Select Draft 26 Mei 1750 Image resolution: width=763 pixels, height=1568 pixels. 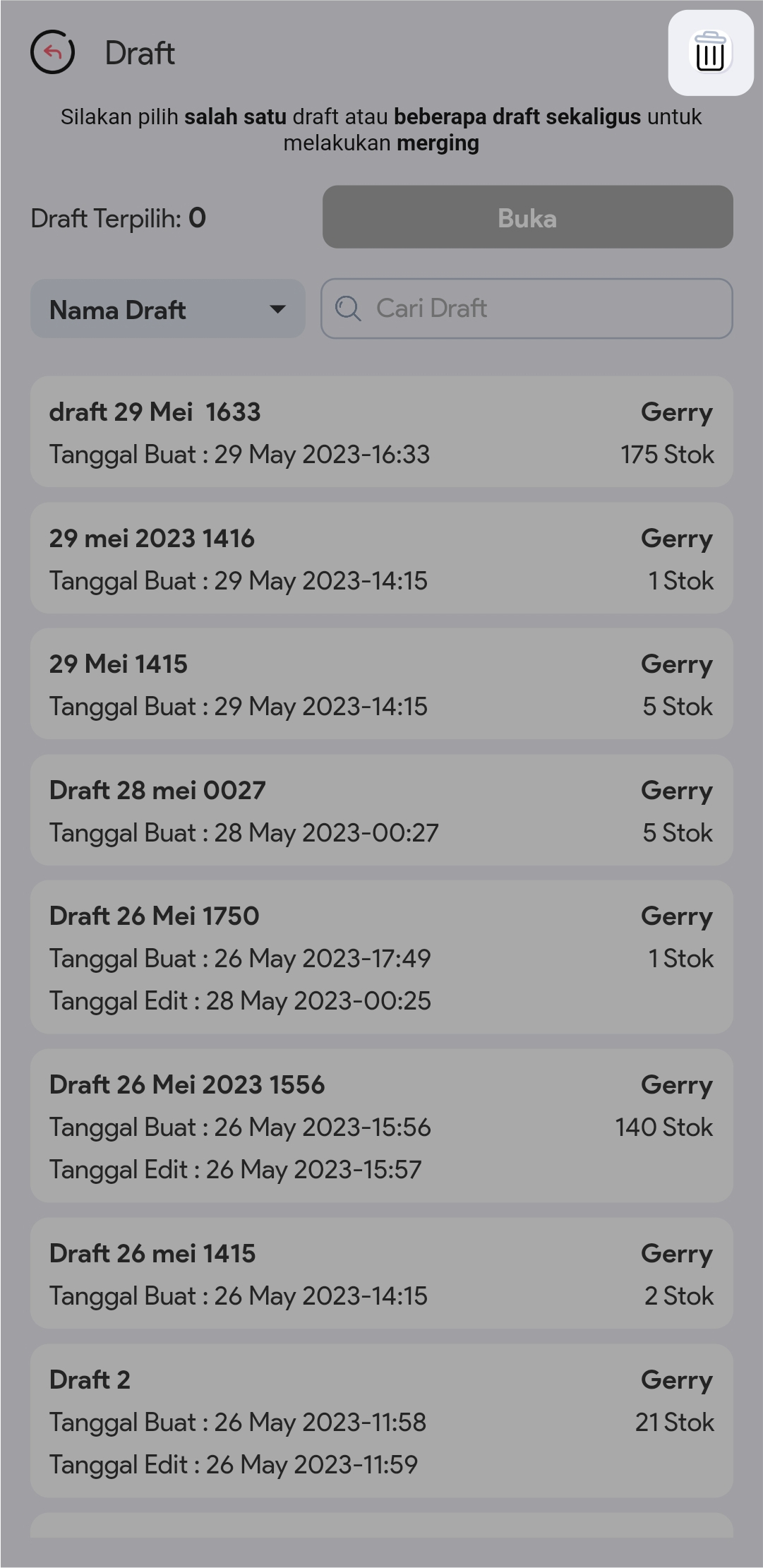click(381, 957)
